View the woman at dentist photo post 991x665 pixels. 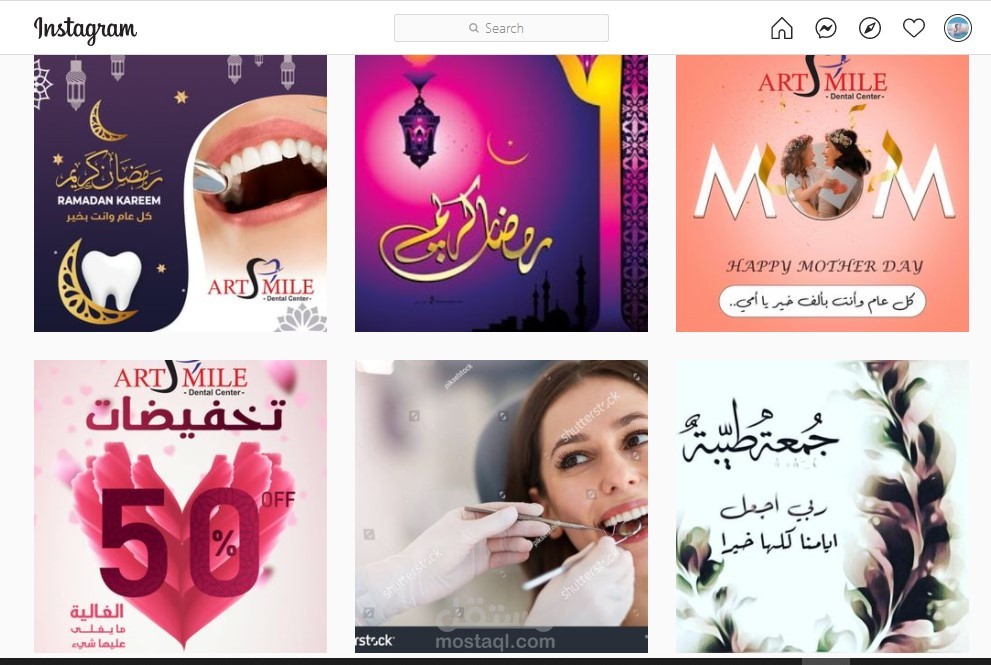[x=501, y=506]
